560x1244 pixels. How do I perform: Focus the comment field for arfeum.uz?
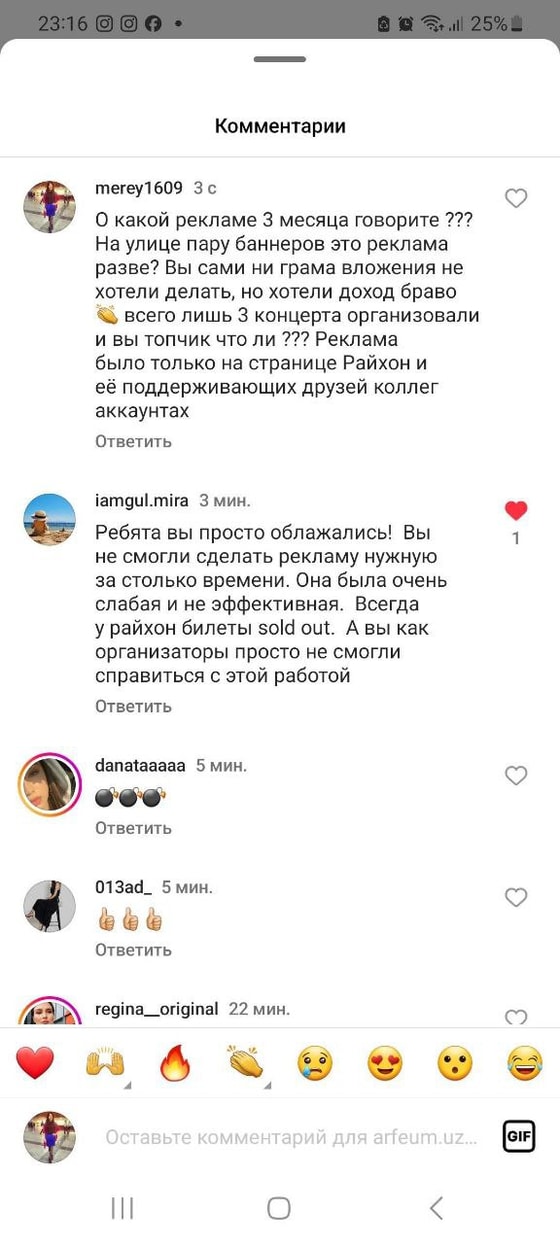point(291,1137)
